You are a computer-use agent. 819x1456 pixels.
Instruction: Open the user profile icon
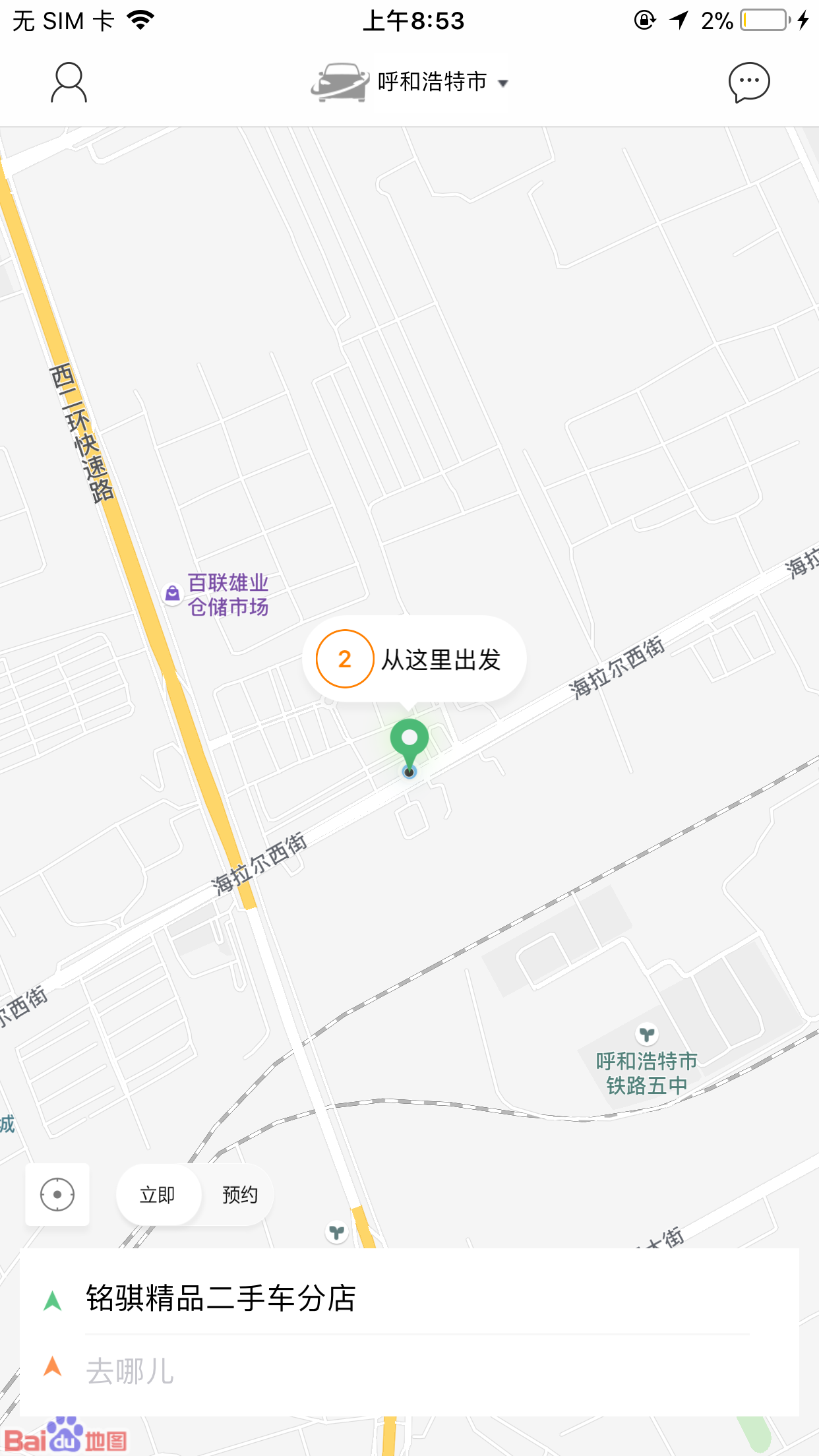click(69, 83)
